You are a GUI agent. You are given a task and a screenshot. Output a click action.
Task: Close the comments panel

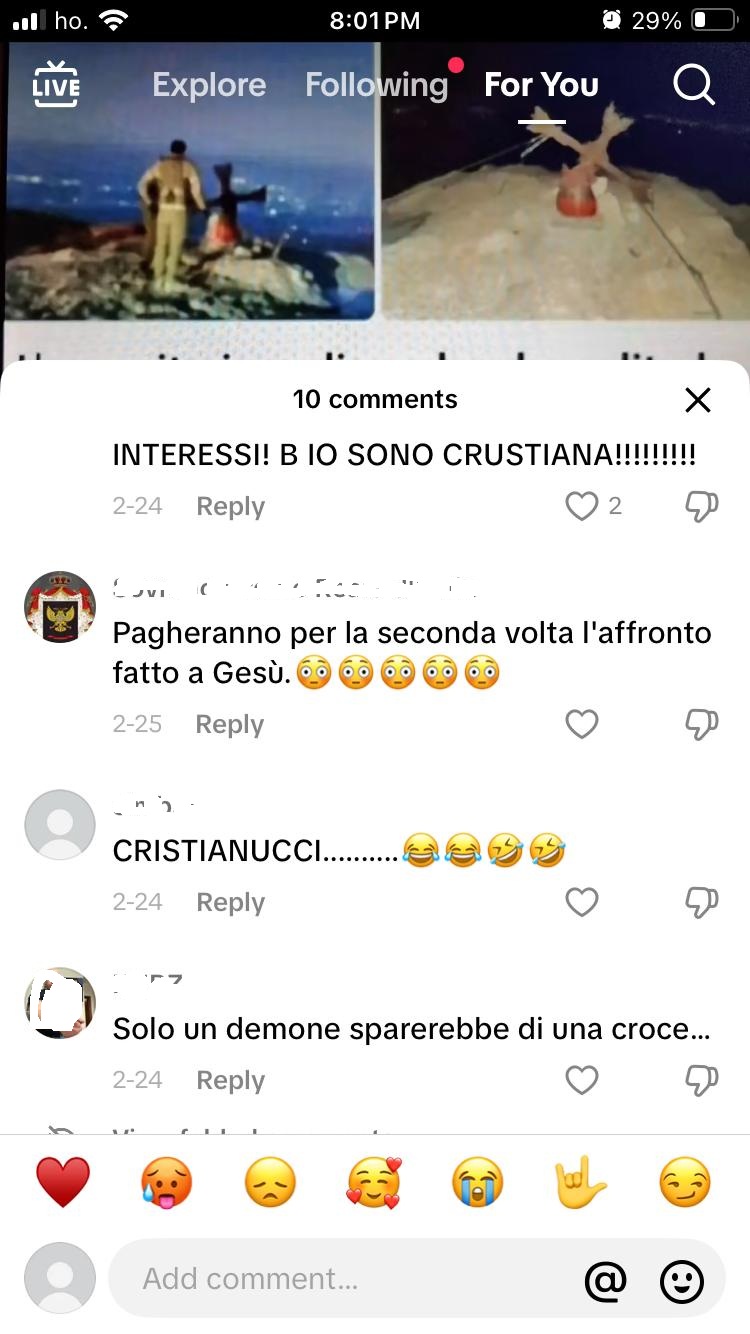(x=697, y=400)
